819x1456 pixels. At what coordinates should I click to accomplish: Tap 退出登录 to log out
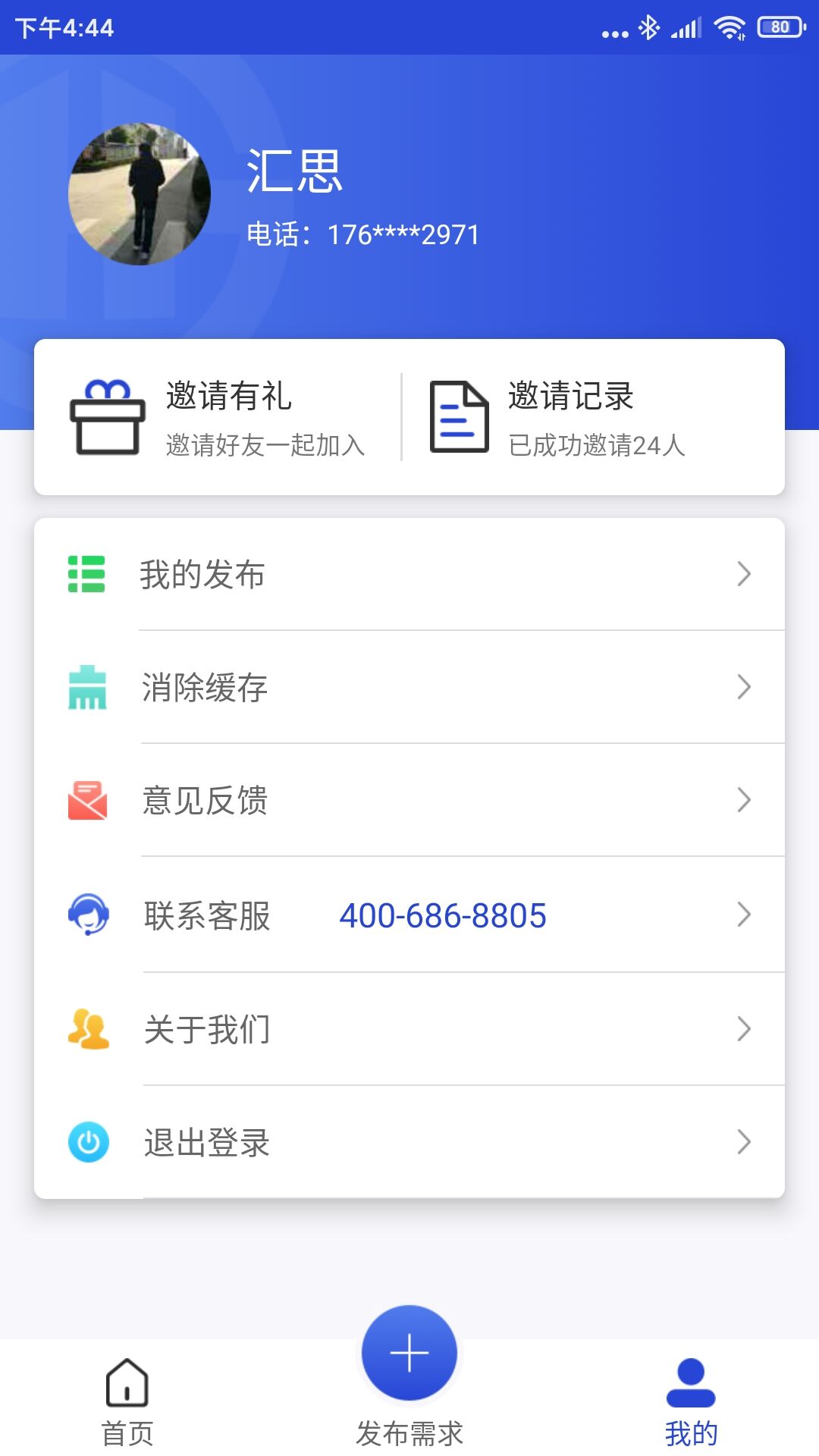pos(409,1143)
